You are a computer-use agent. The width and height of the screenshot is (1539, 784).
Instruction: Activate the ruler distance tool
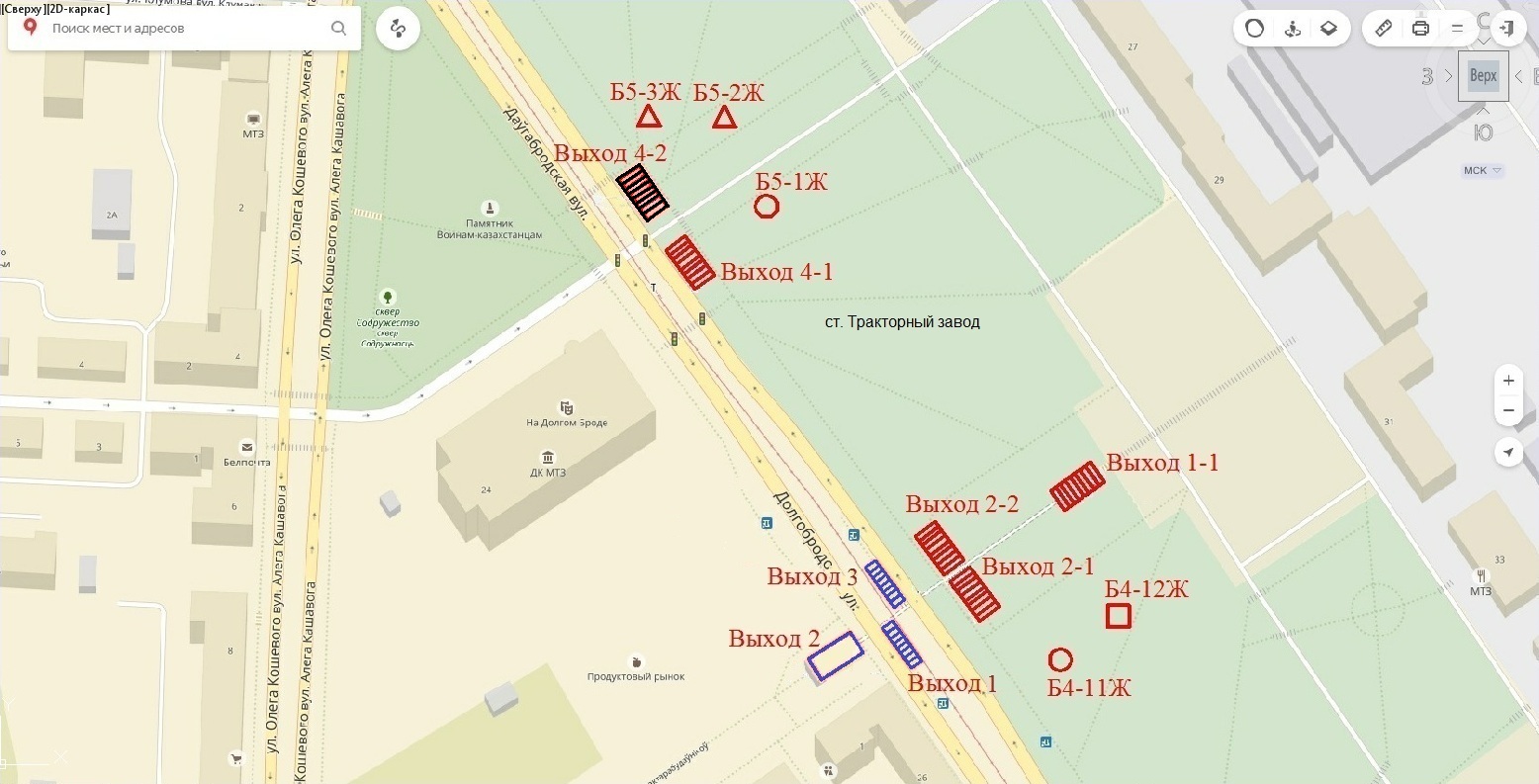[1384, 29]
